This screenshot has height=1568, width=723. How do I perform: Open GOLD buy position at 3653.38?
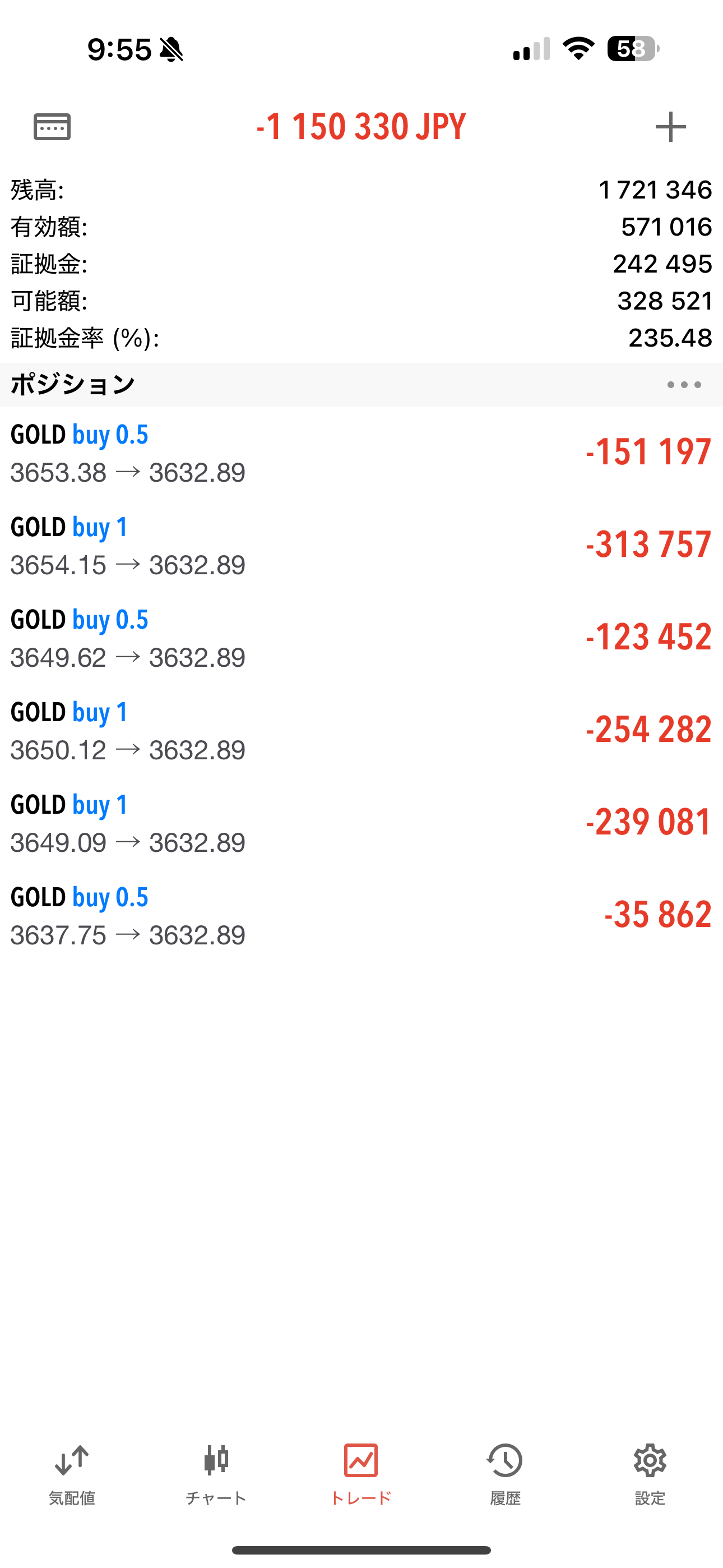(361, 453)
